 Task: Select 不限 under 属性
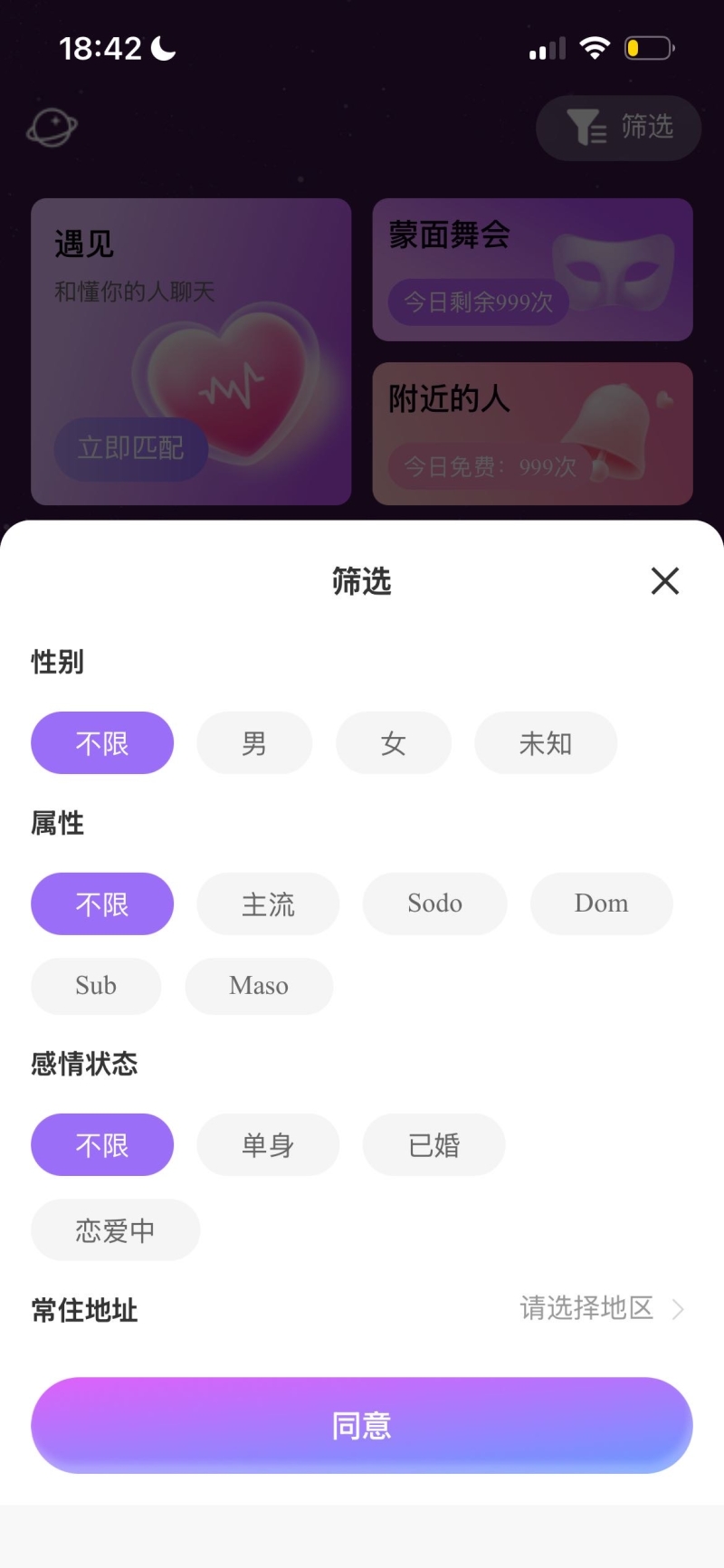point(102,904)
